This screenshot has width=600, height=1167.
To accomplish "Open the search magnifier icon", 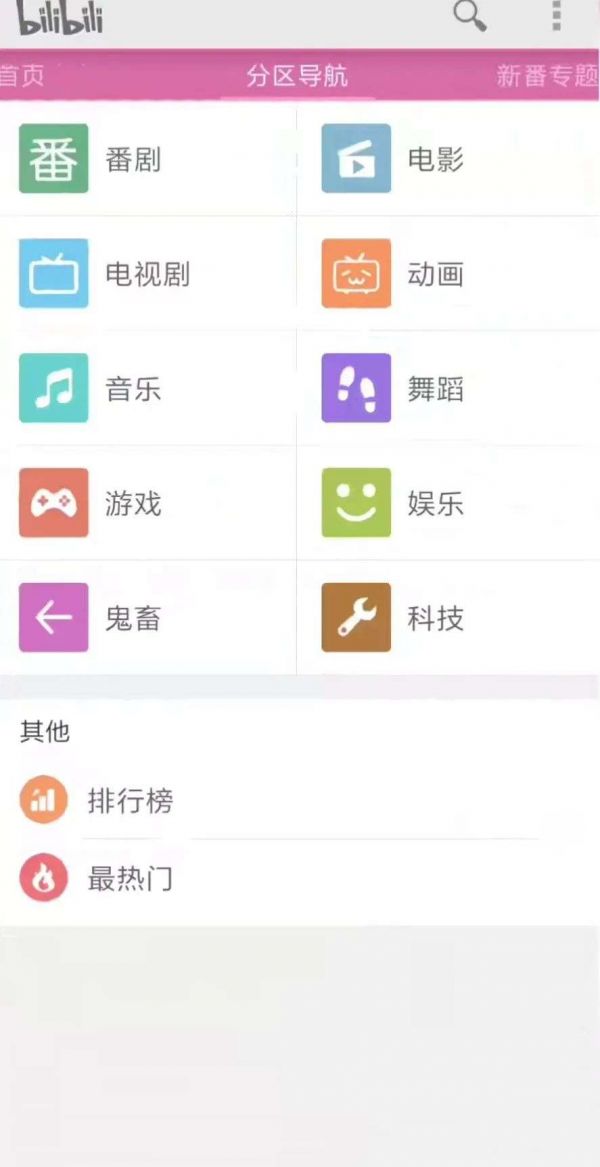I will [x=469, y=16].
